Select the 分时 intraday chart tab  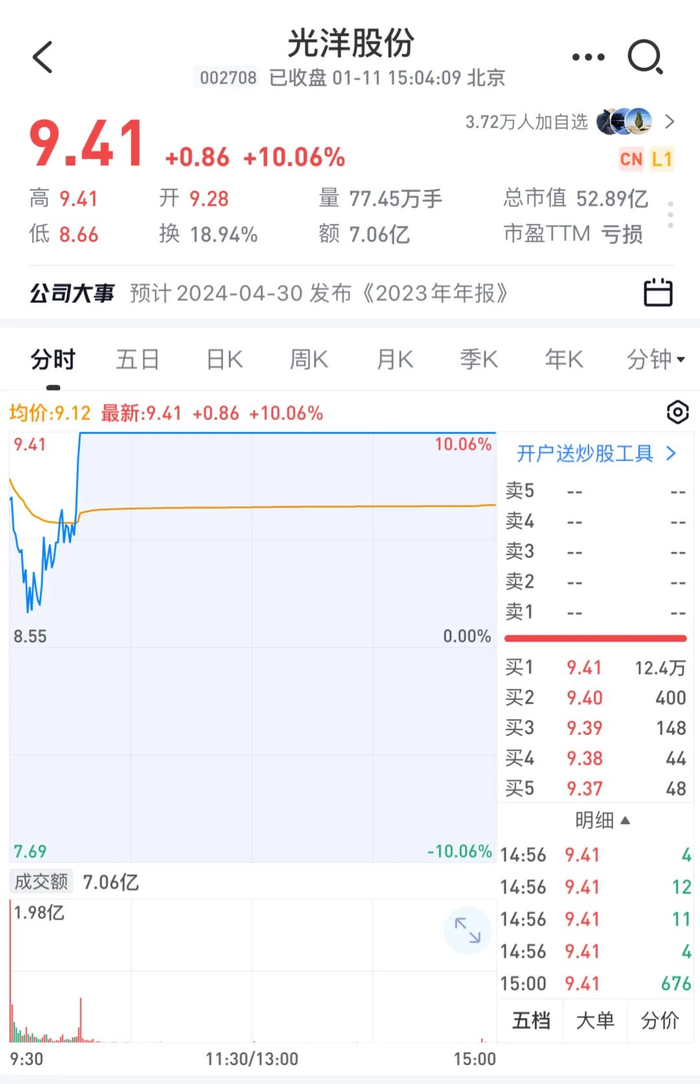53,360
